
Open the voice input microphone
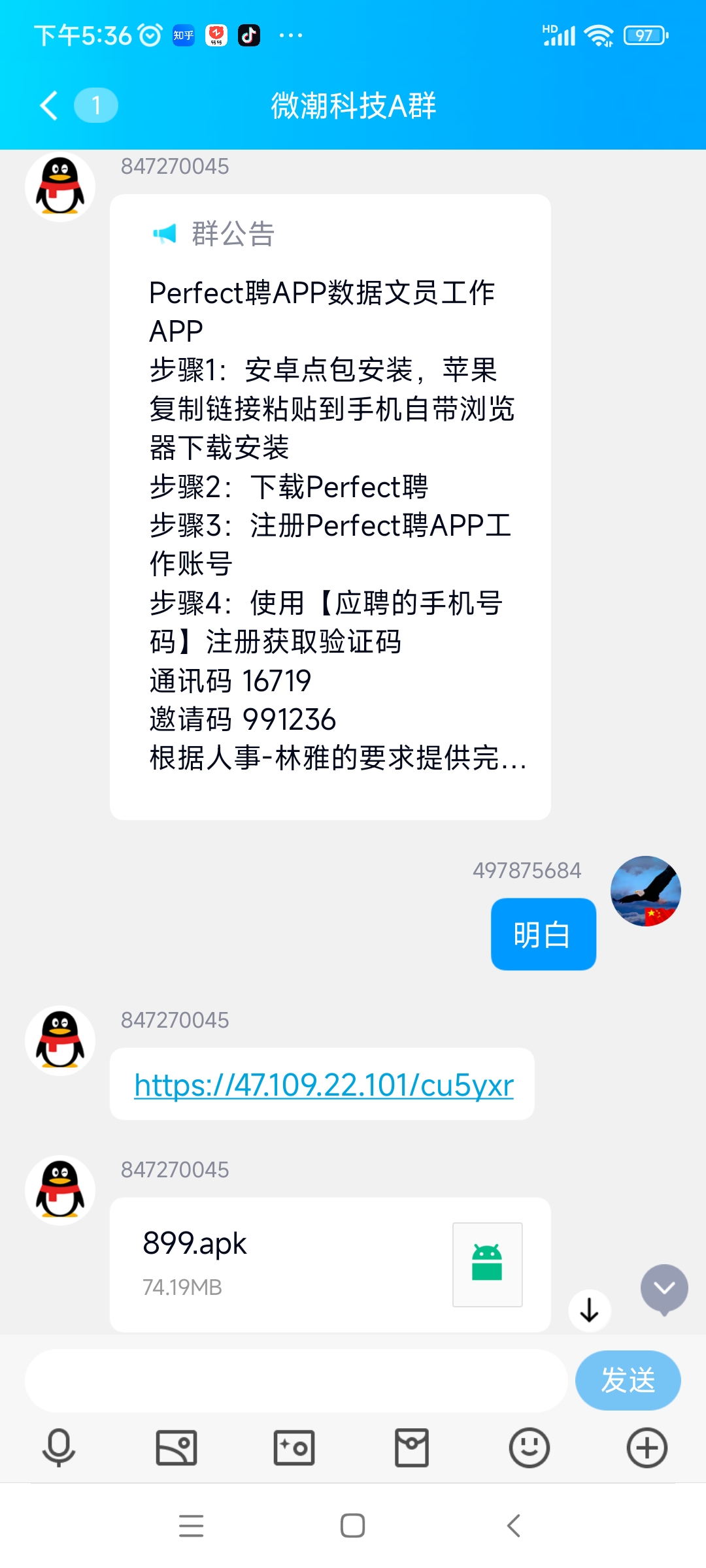[x=59, y=1446]
